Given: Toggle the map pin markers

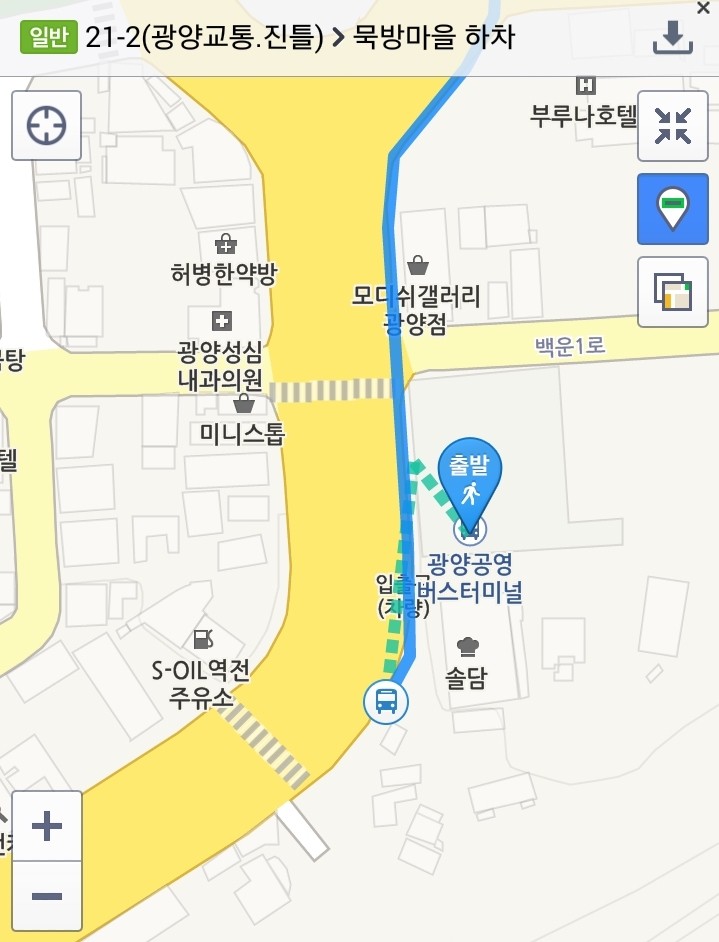Looking at the screenshot, I should pos(672,209).
